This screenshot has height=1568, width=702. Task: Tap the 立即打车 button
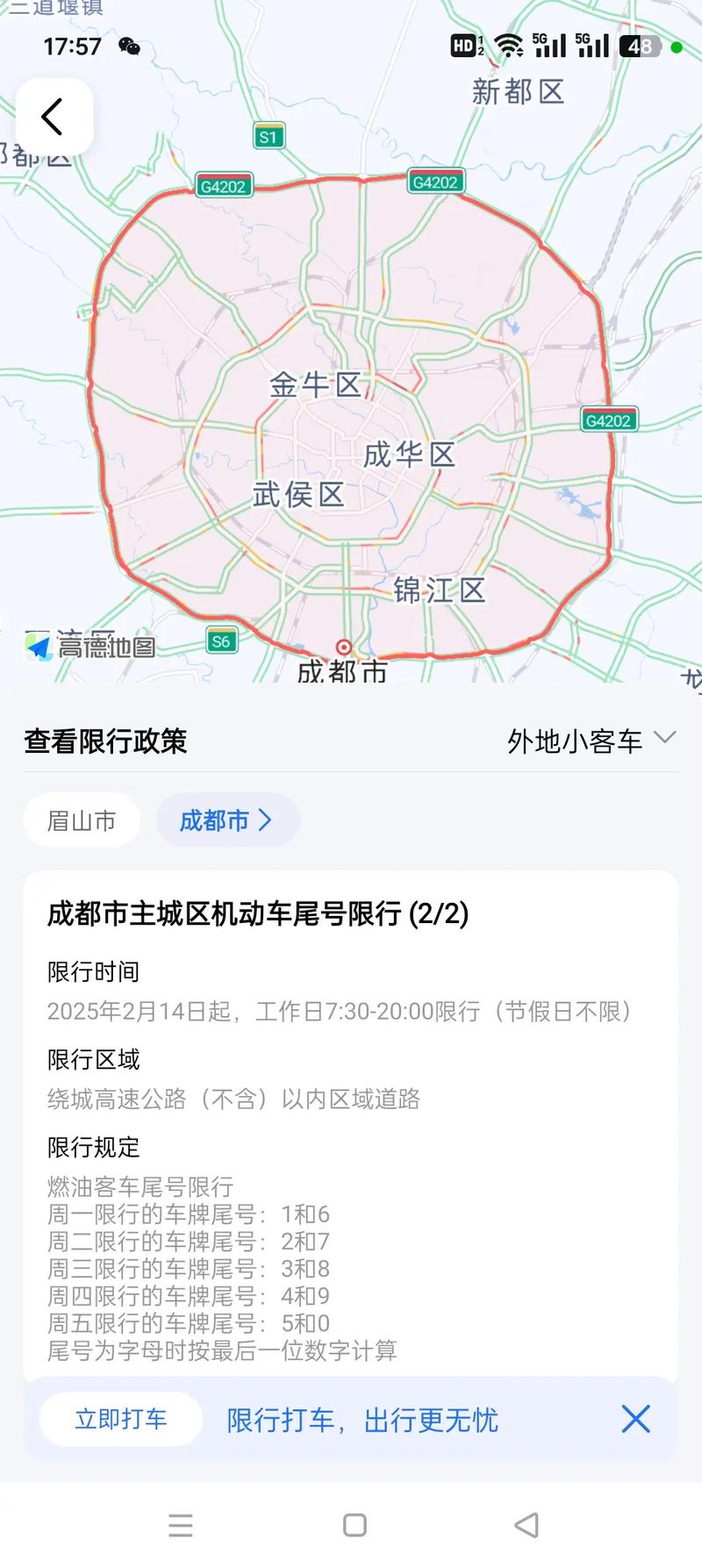[119, 1419]
